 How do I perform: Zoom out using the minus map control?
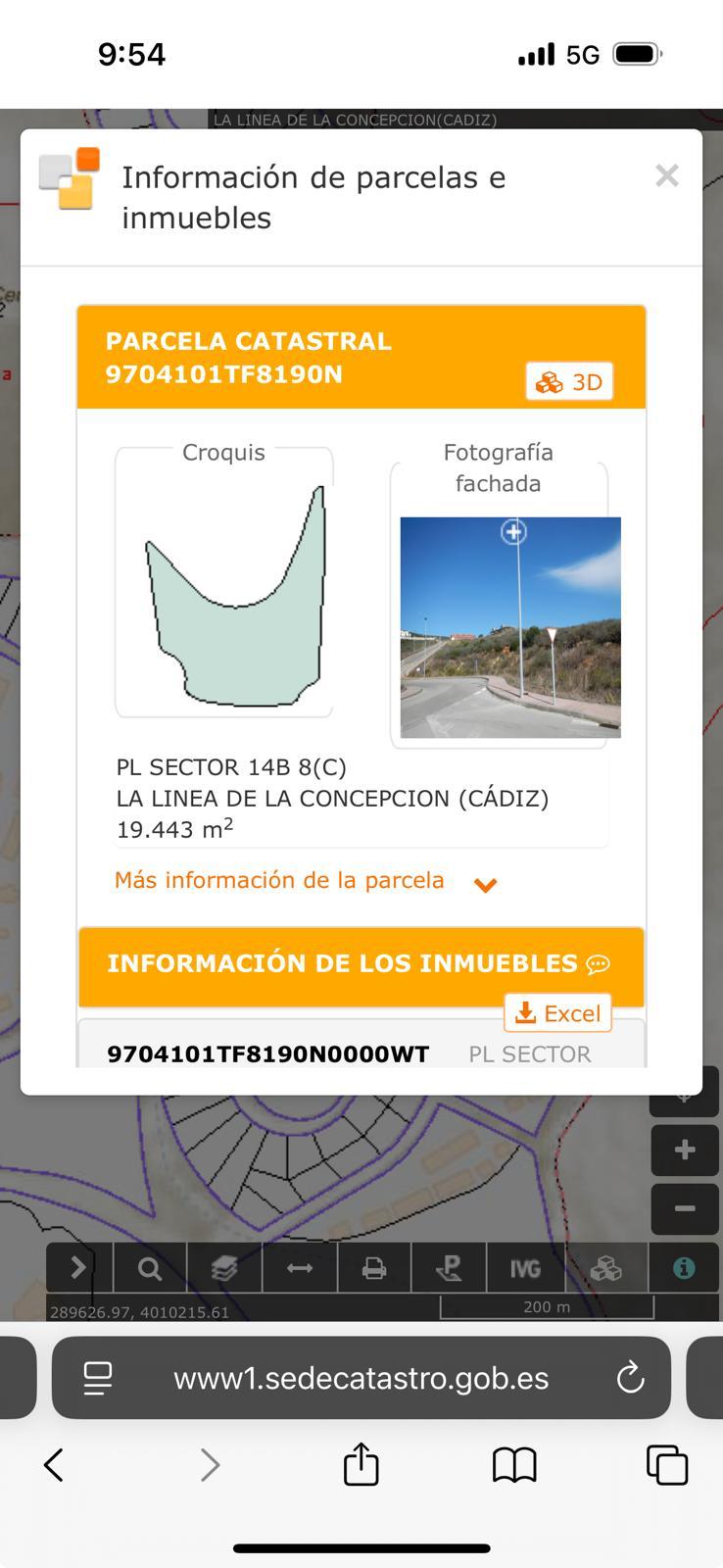click(x=684, y=1208)
